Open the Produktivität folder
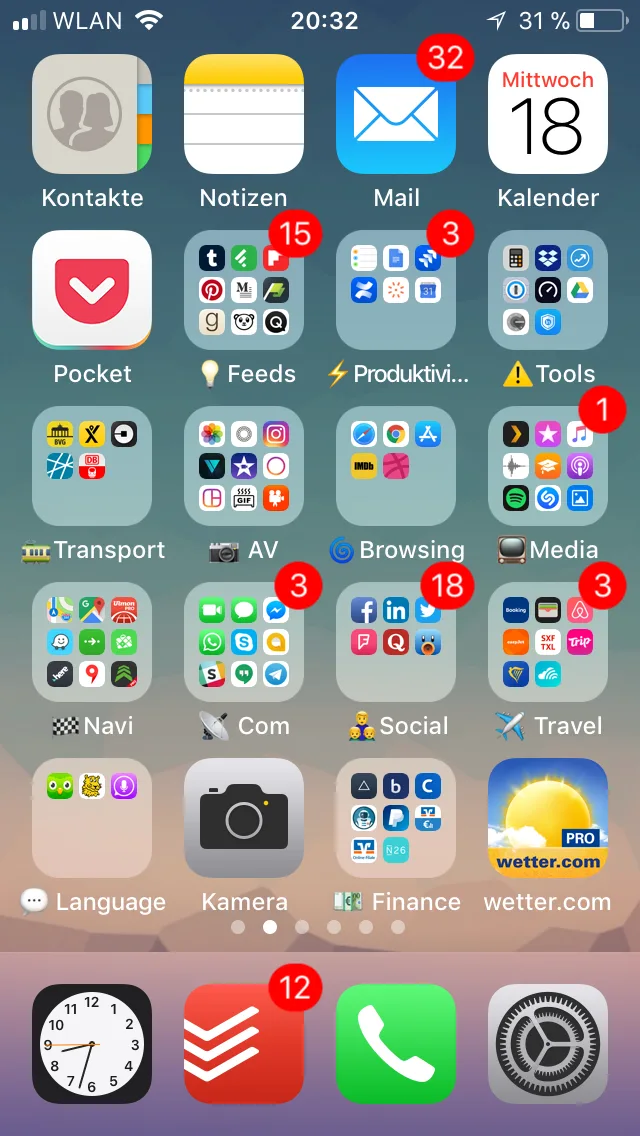 click(396, 290)
